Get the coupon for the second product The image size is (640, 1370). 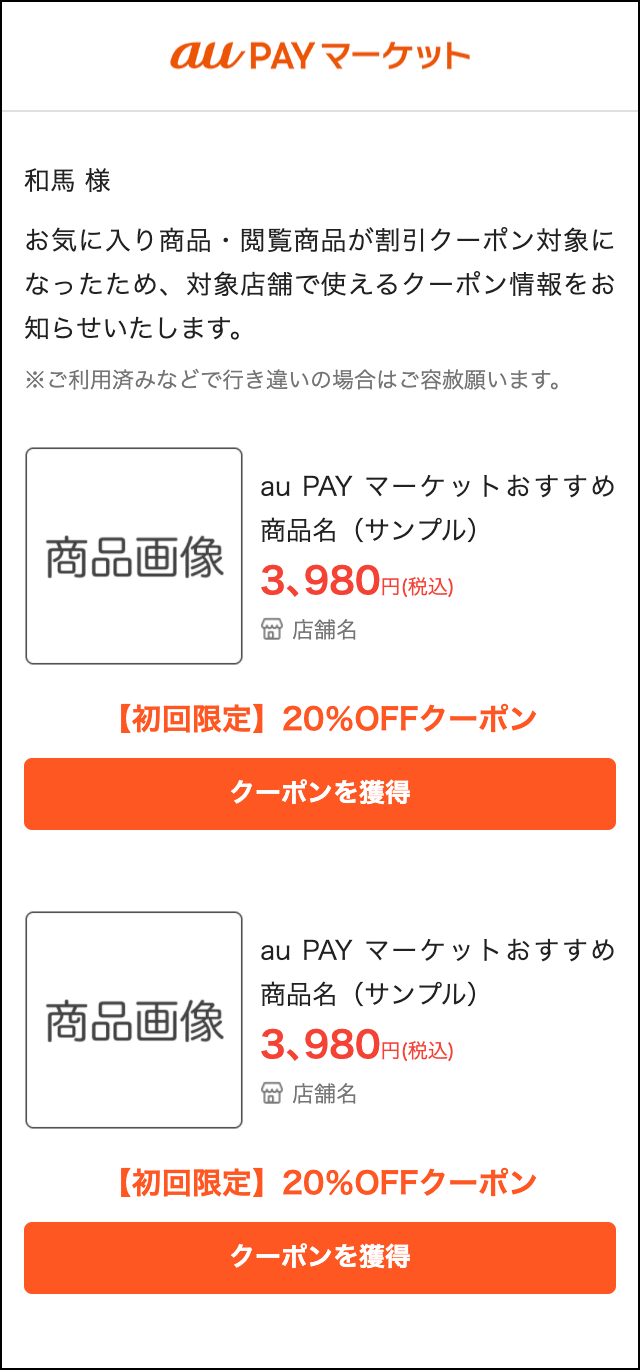320,1257
